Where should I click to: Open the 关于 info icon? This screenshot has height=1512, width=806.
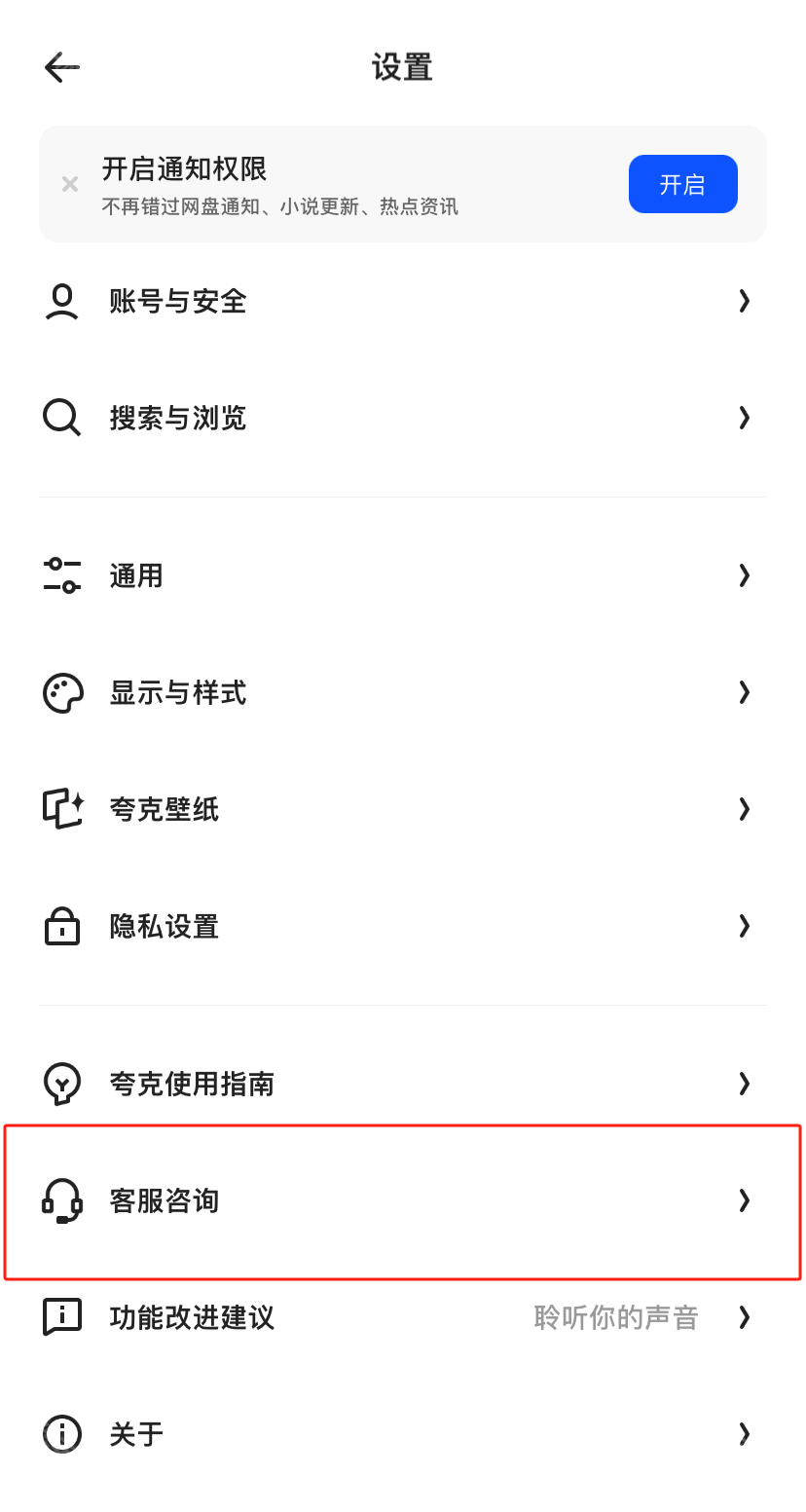(62, 1434)
